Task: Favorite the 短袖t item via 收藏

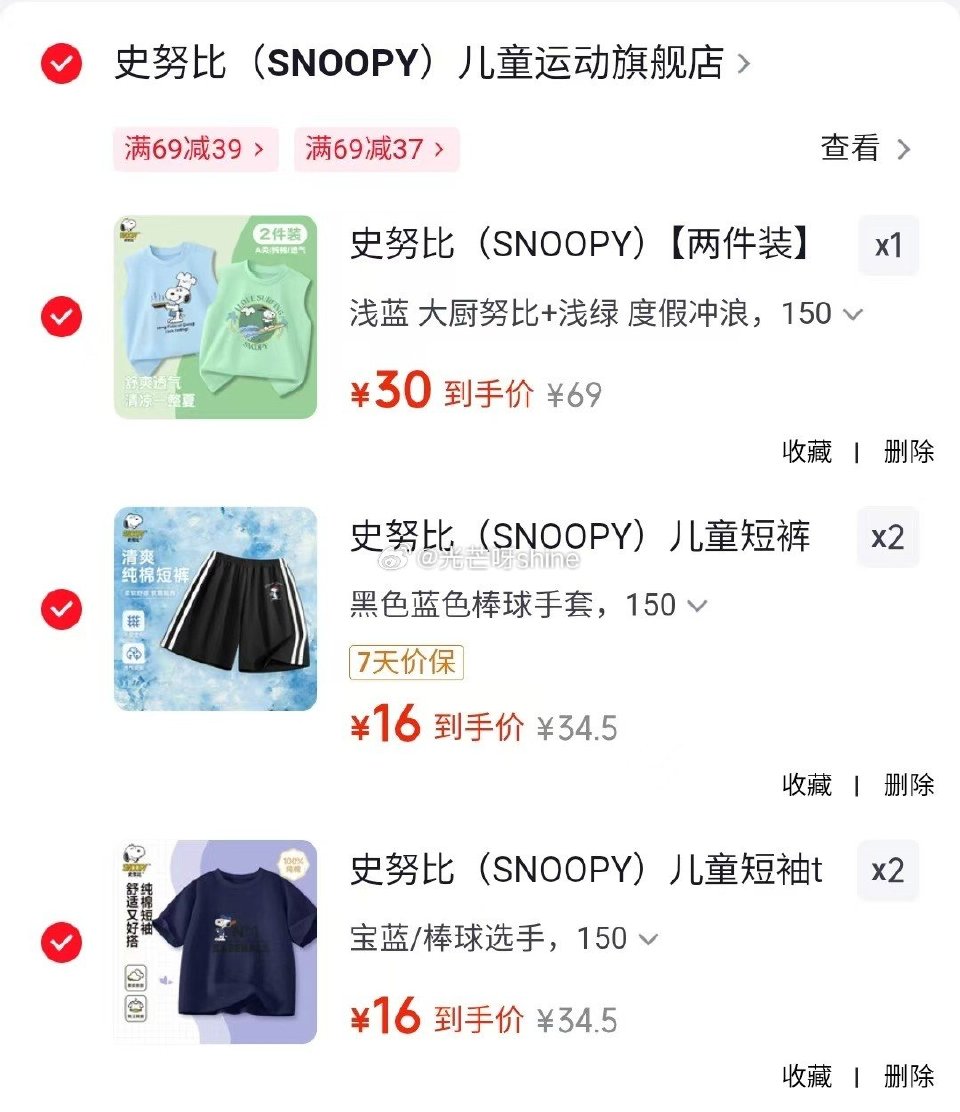Action: 810,1077
